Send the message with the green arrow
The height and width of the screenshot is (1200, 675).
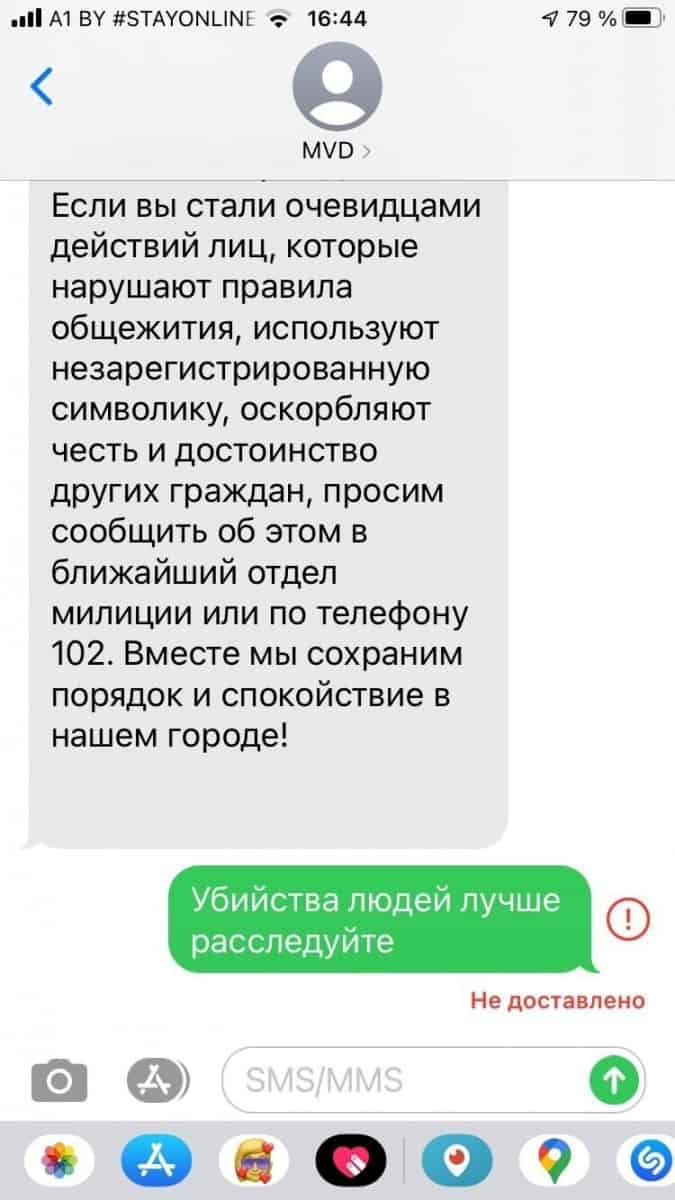614,1080
